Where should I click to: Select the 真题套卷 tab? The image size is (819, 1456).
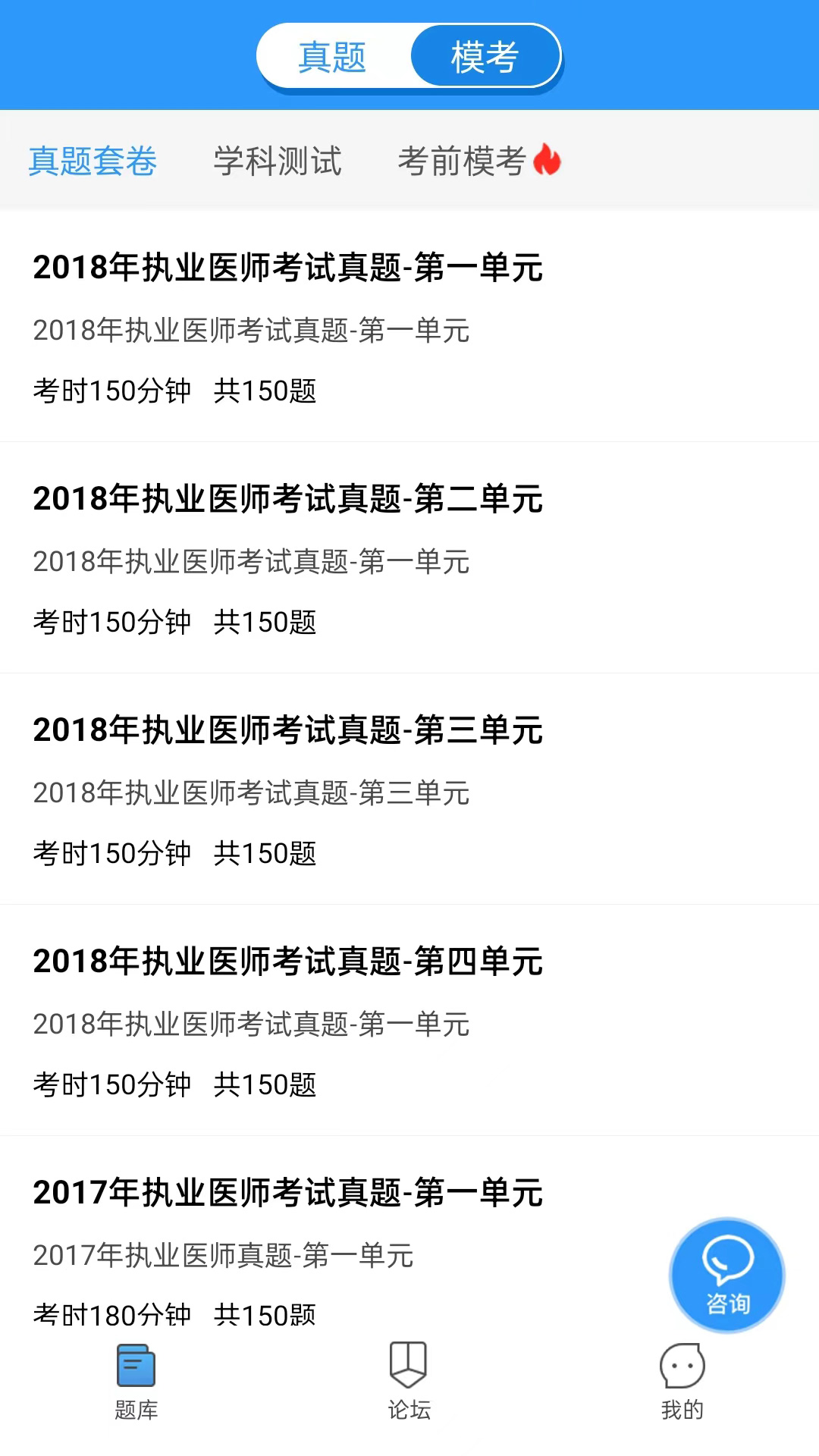[x=93, y=161]
